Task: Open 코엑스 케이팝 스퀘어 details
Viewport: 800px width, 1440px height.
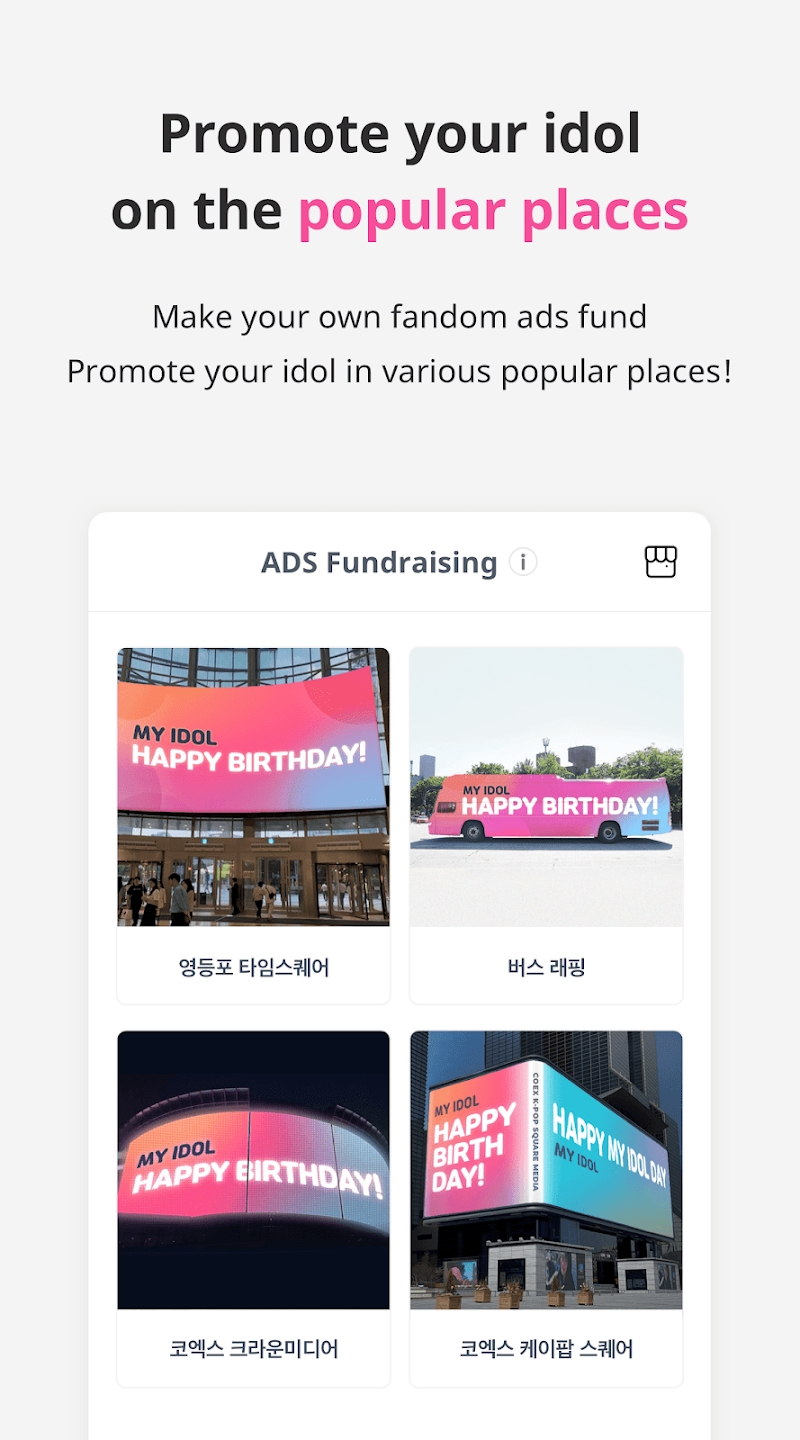Action: (547, 1349)
